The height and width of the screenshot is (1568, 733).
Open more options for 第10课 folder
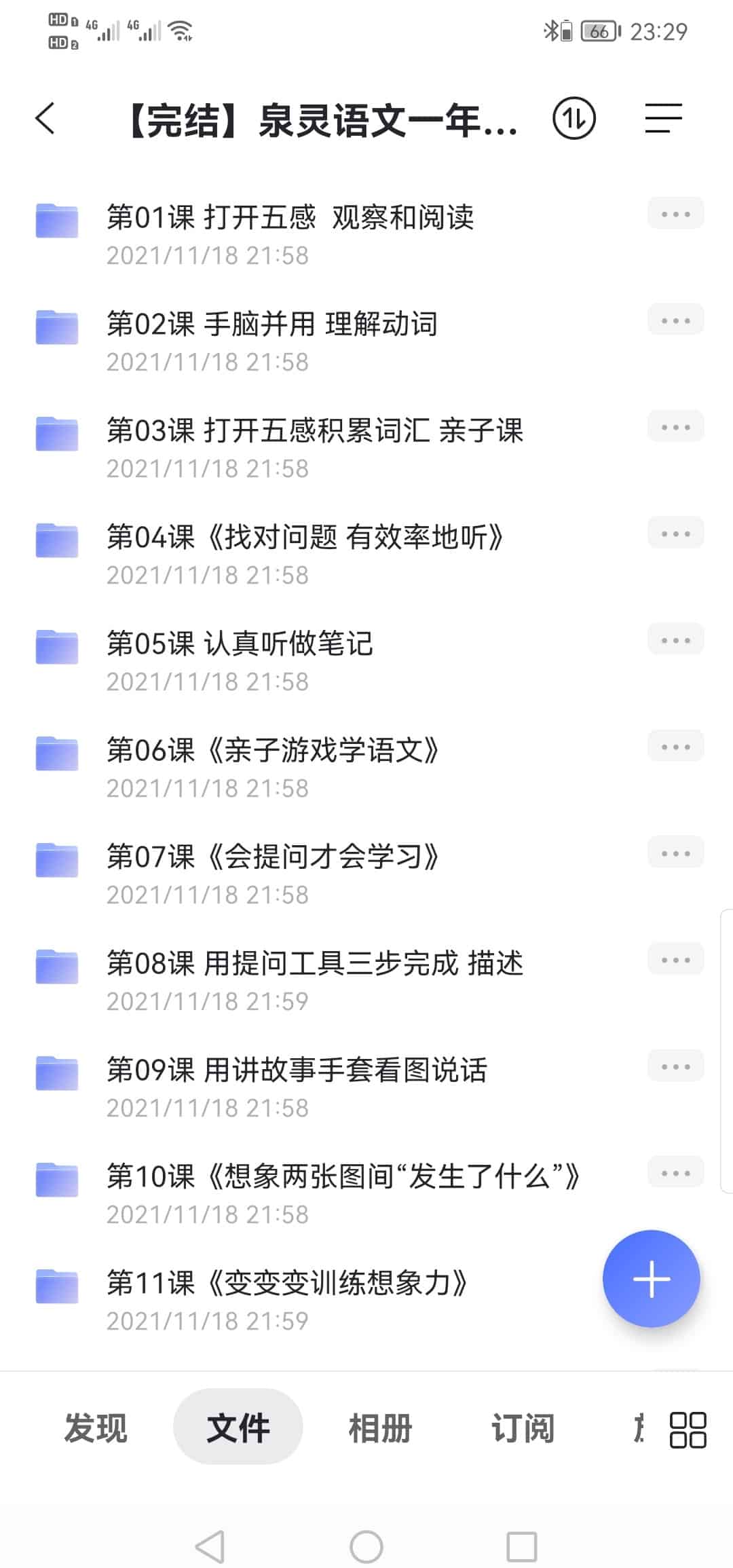pyautogui.click(x=675, y=1173)
